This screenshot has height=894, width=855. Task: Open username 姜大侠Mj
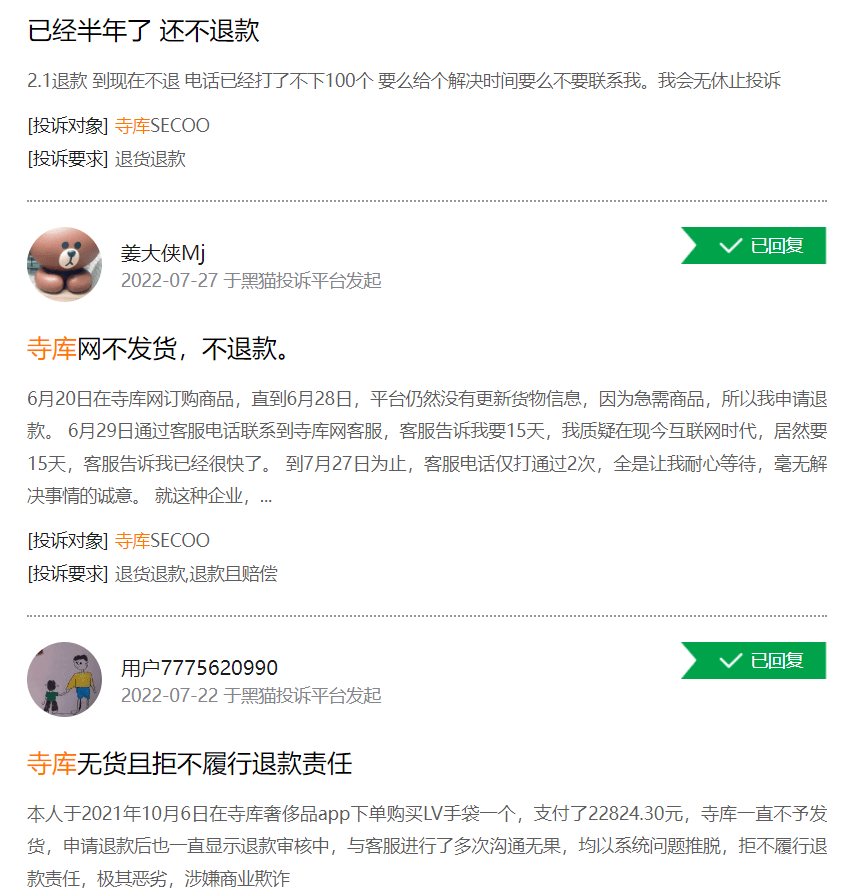pos(163,253)
